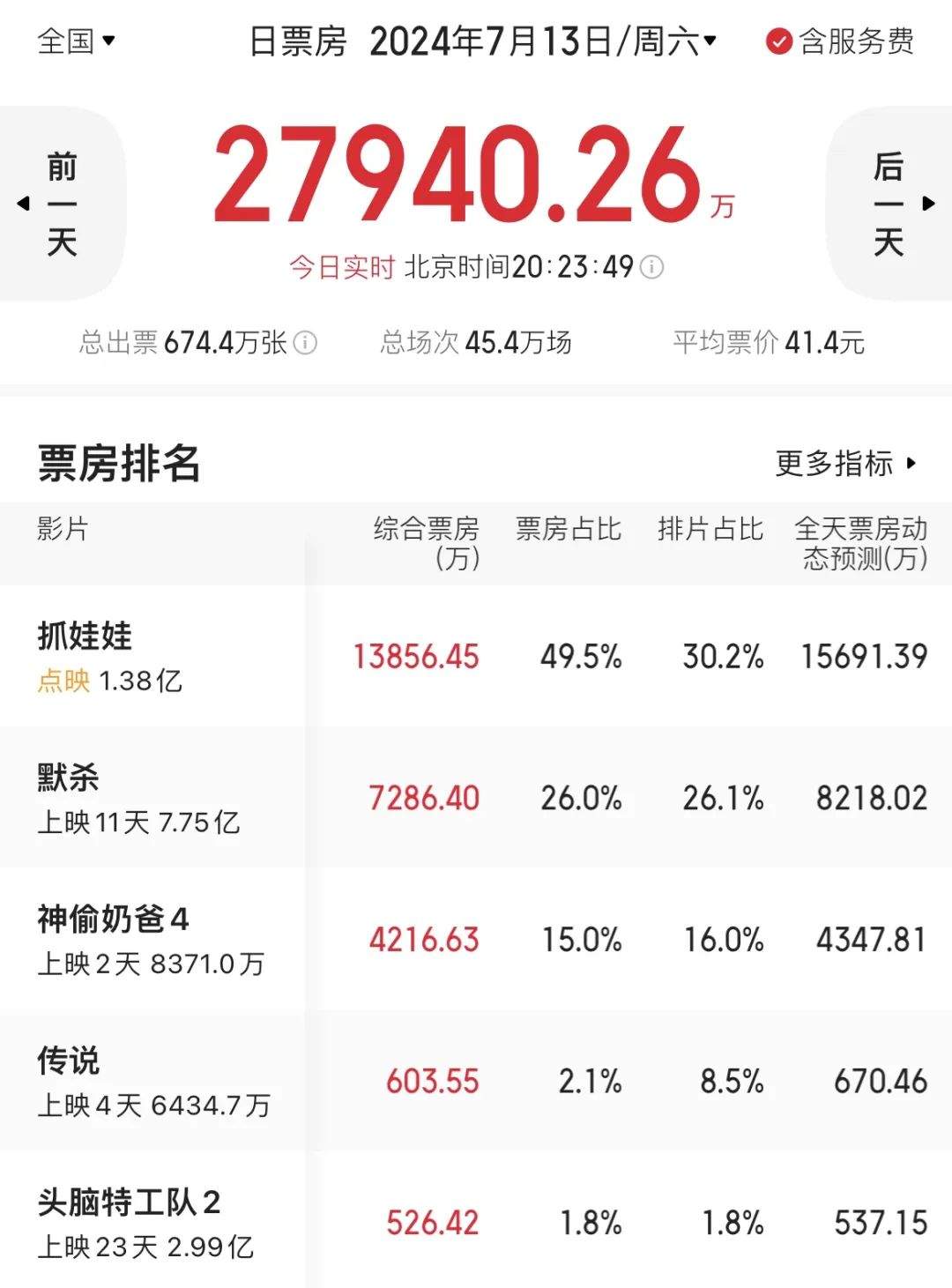Go to the previous day (前一天)

(60, 204)
